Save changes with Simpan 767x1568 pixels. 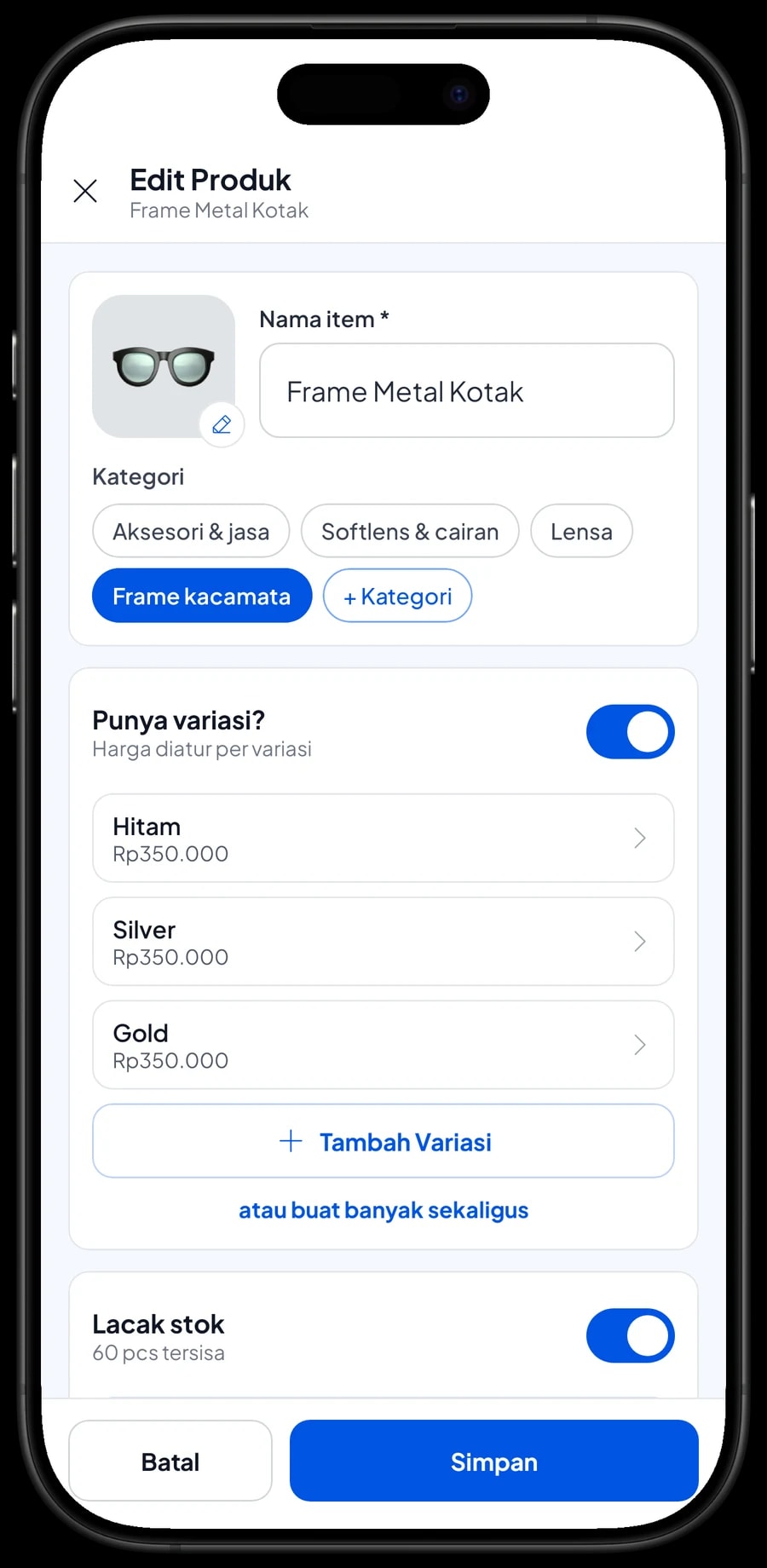[x=494, y=1461]
